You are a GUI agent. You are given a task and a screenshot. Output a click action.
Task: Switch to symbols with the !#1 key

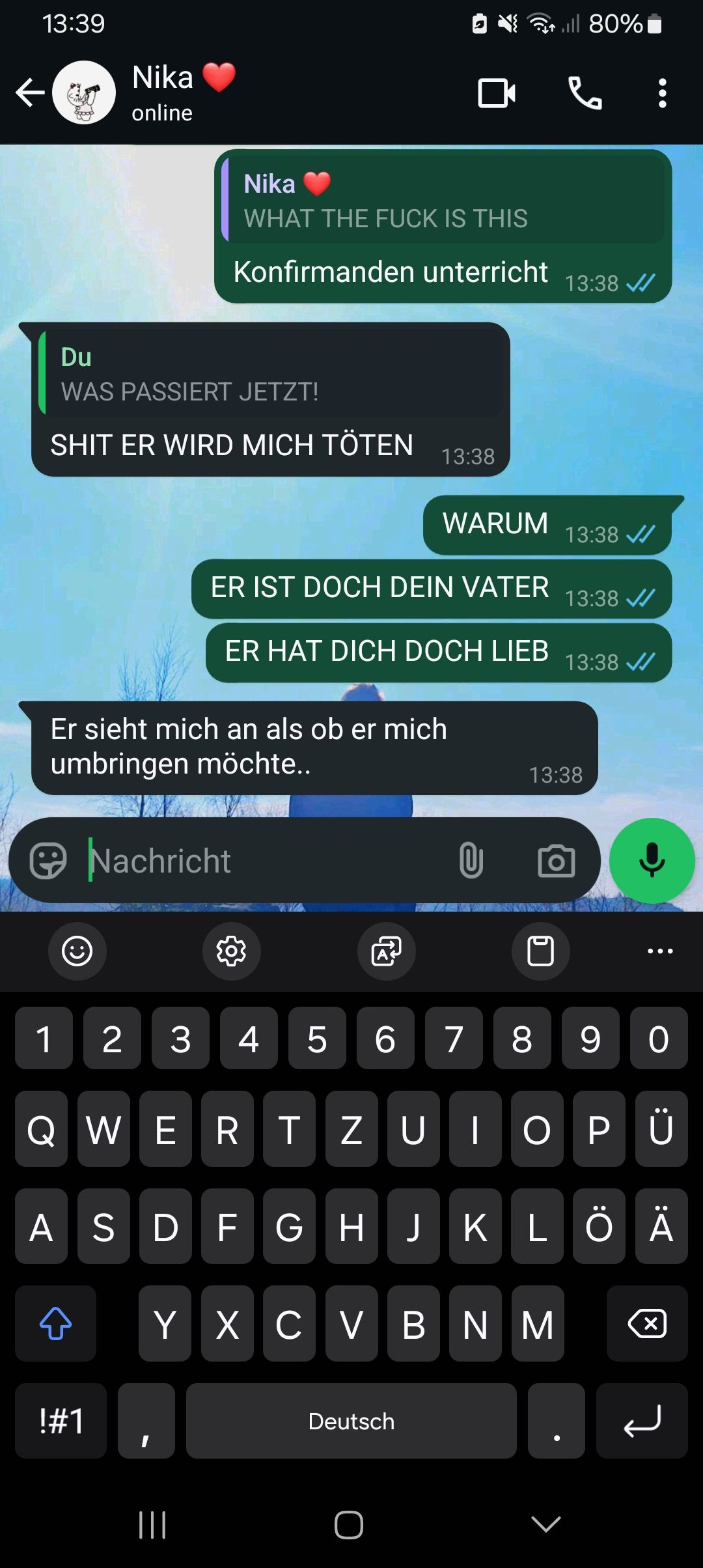(61, 1421)
